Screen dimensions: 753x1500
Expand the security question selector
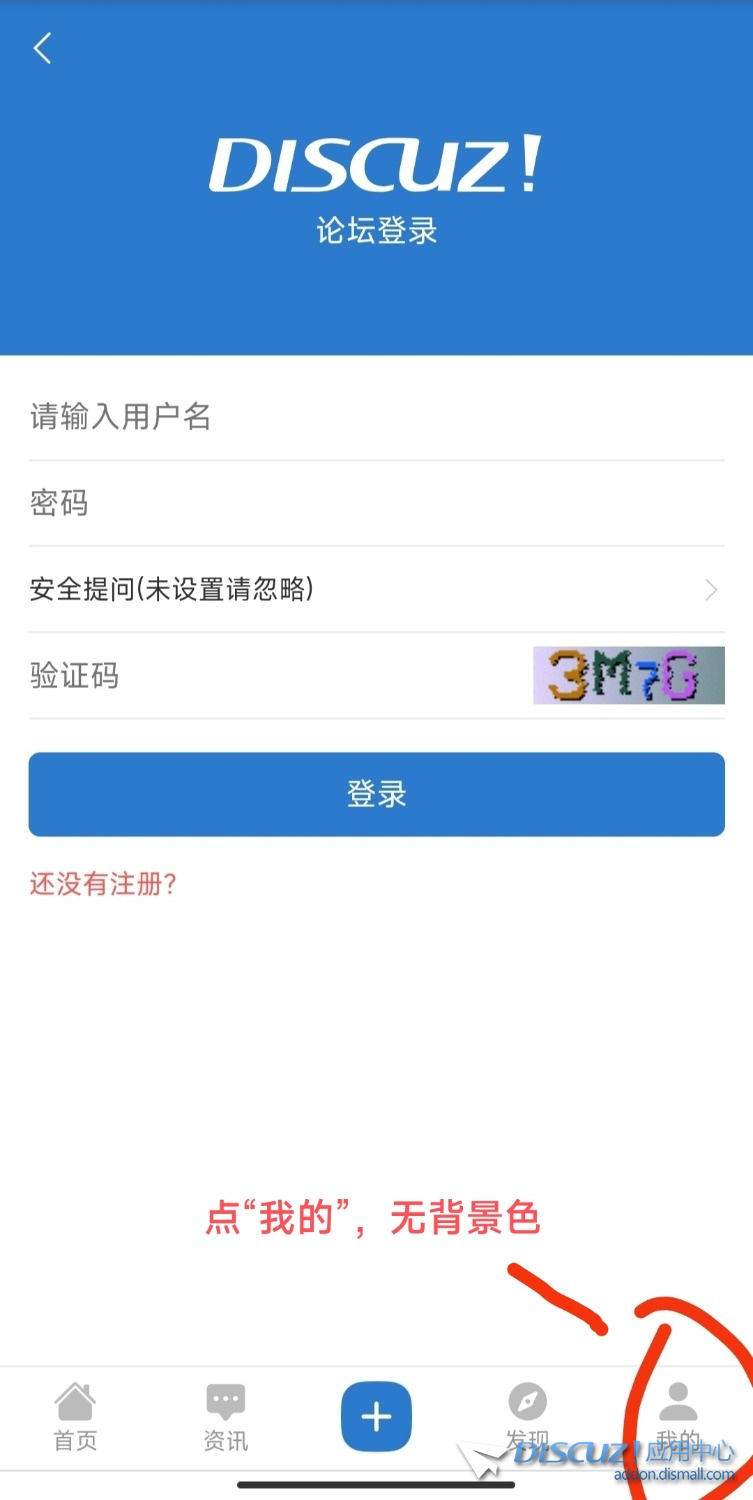point(376,590)
